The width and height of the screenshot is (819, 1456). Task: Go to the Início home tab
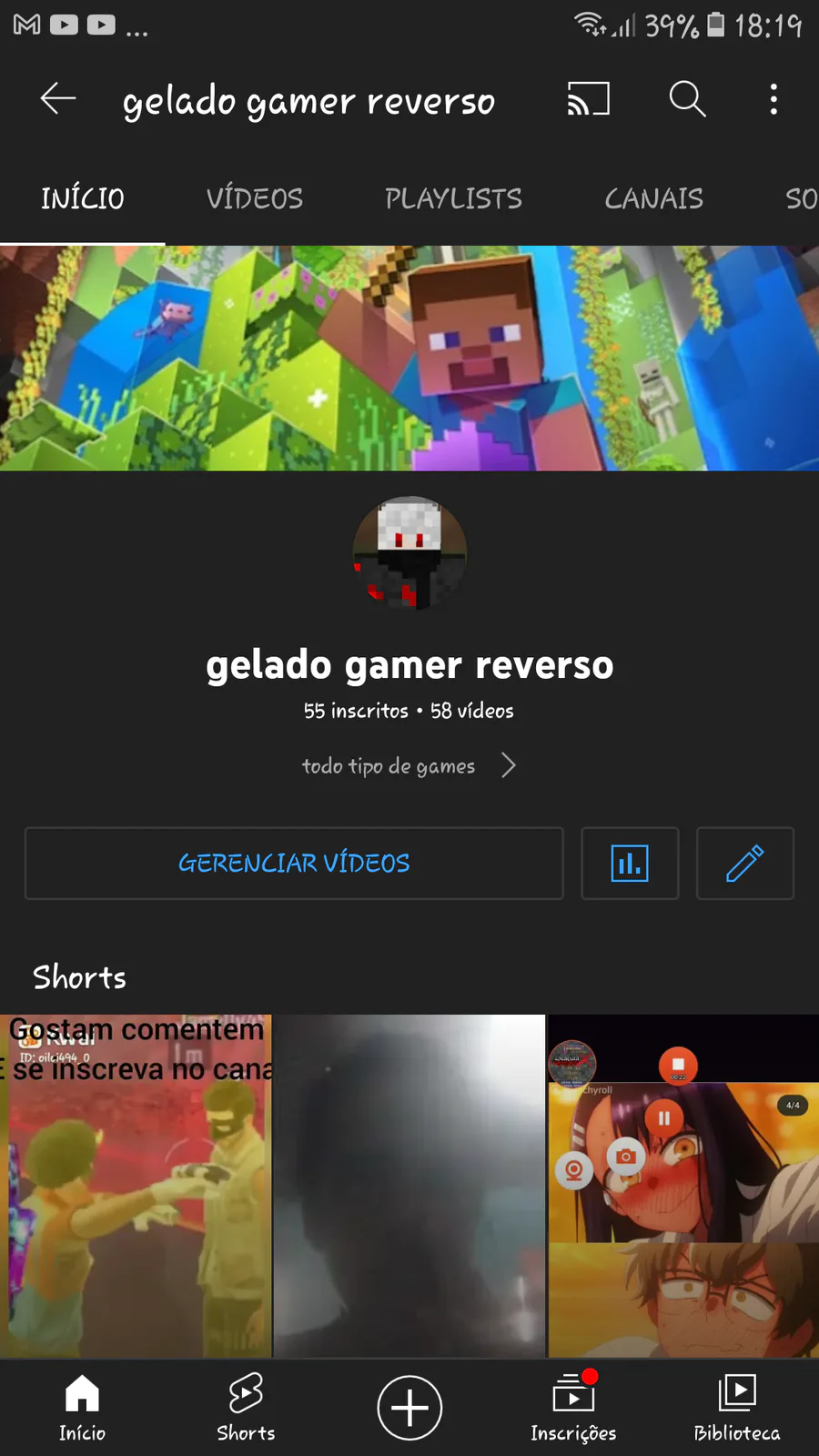coord(82,1407)
